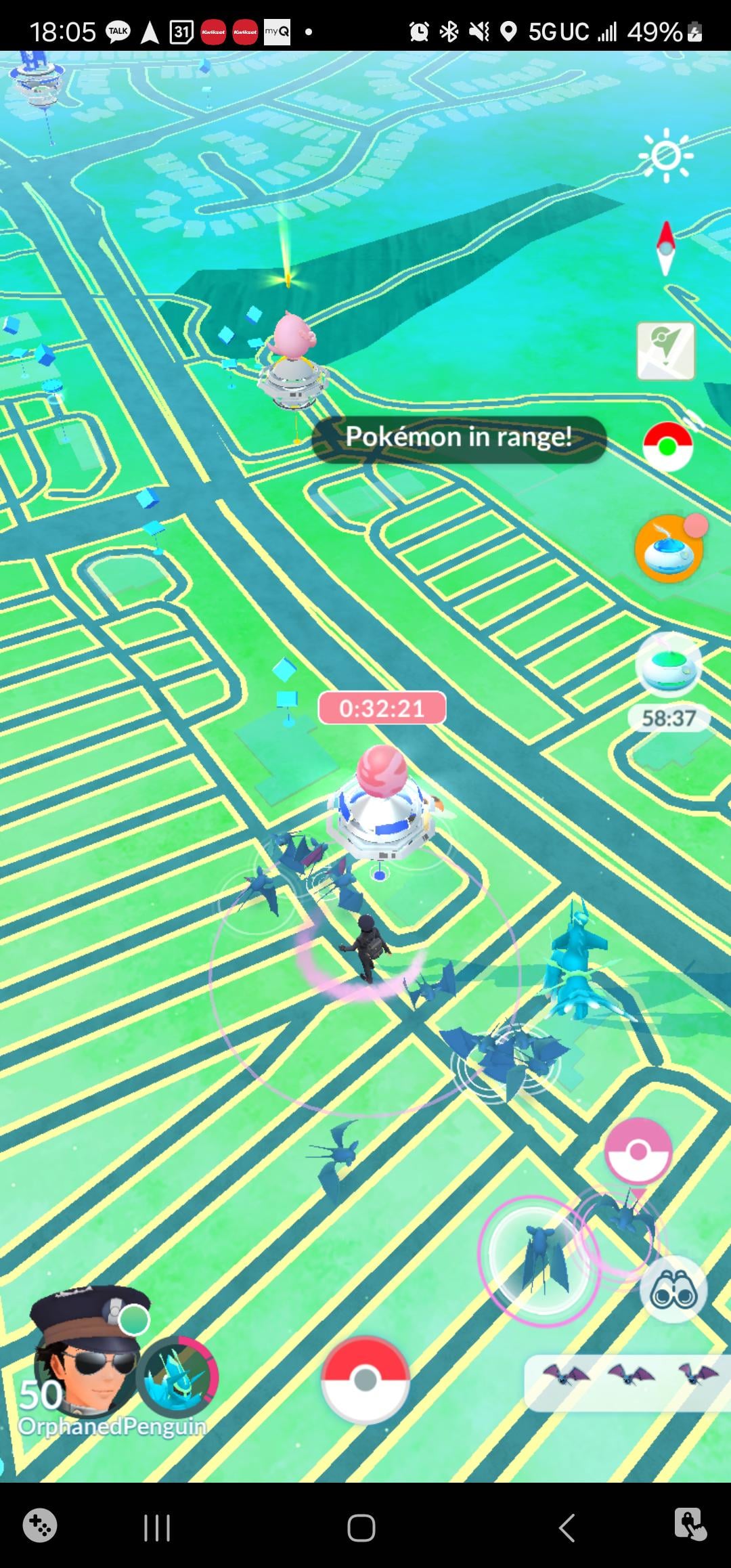Go back with the system back button
The image size is (731, 1568).
(x=567, y=1528)
